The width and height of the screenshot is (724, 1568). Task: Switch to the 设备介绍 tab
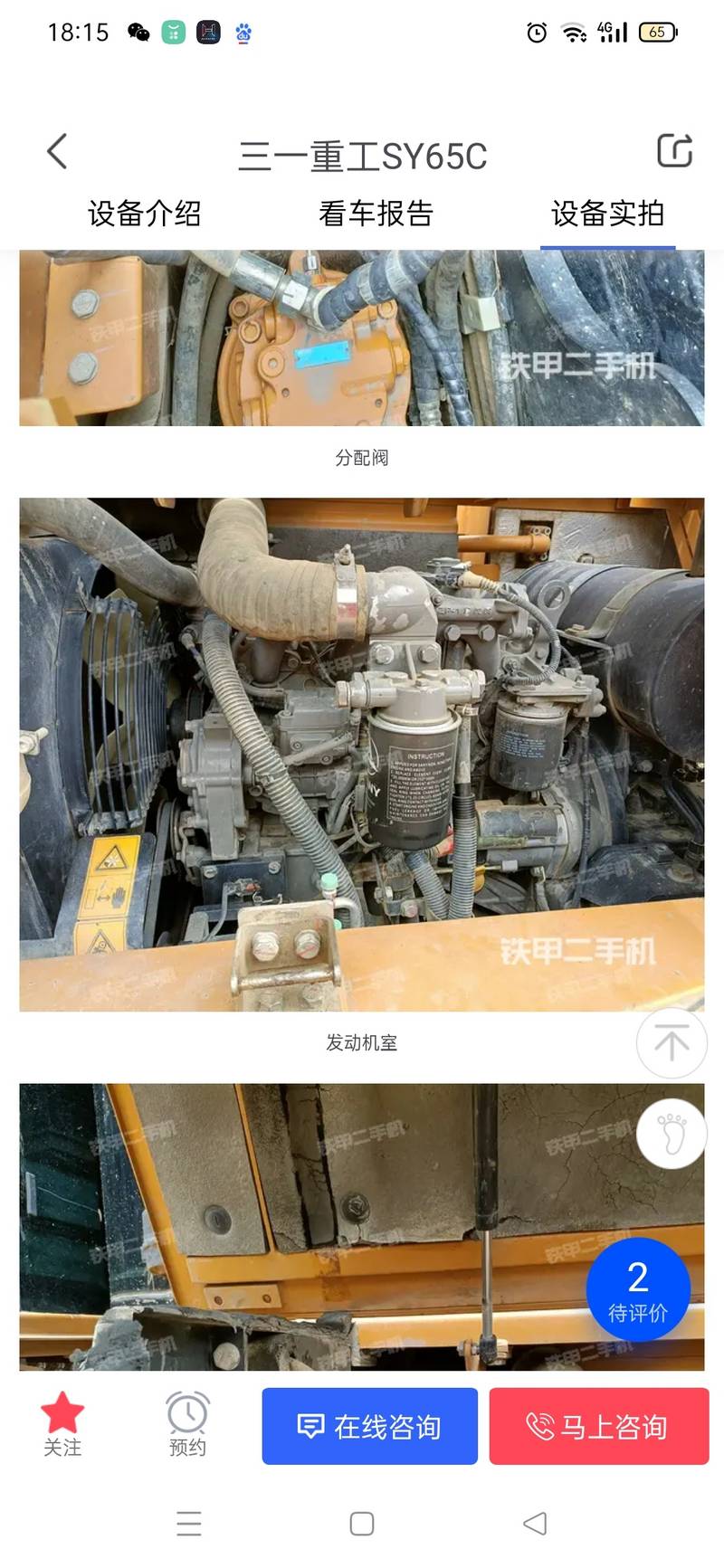144,214
